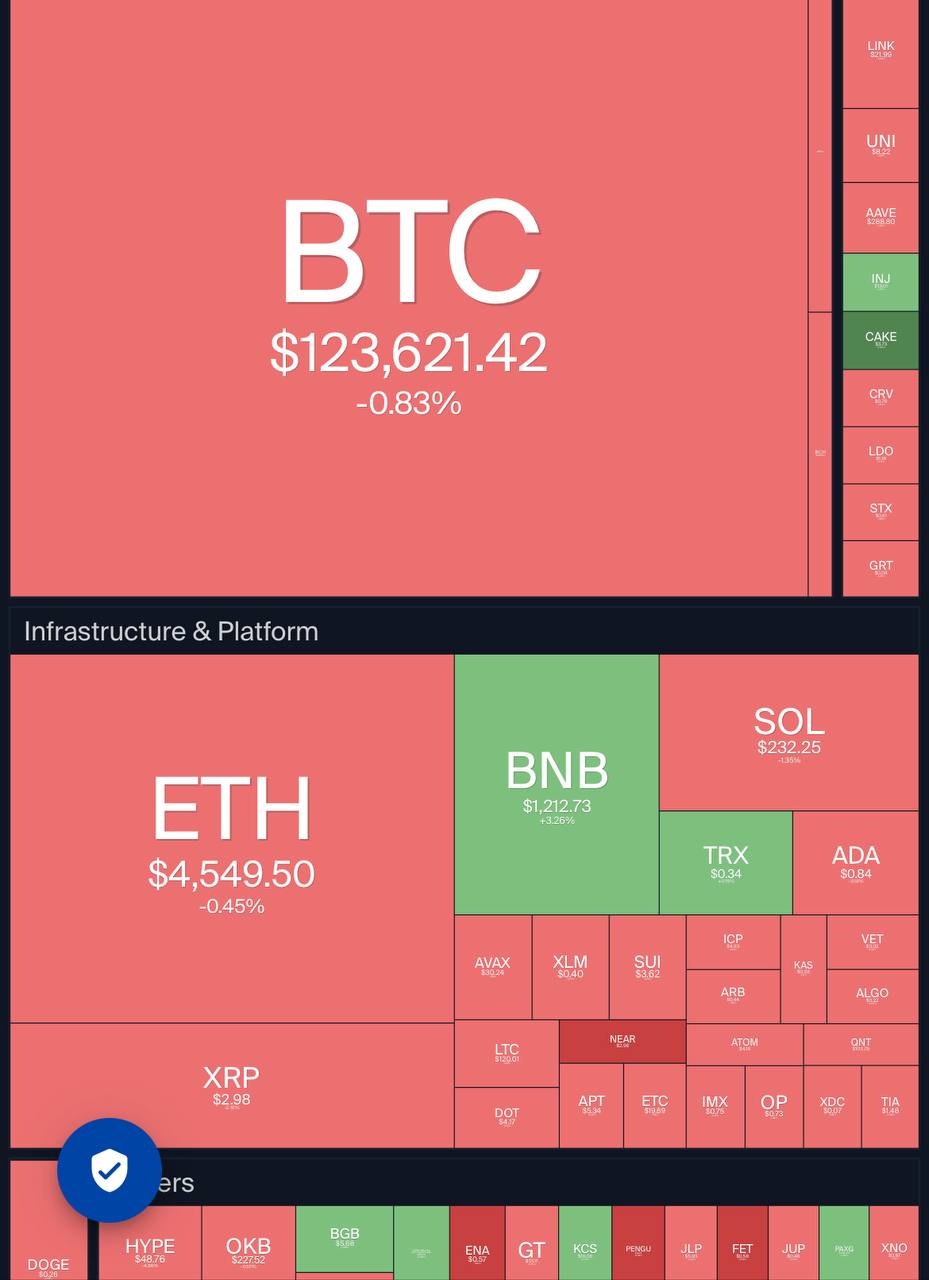Open the AVAX tile
The height and width of the screenshot is (1280, 929).
pos(492,966)
